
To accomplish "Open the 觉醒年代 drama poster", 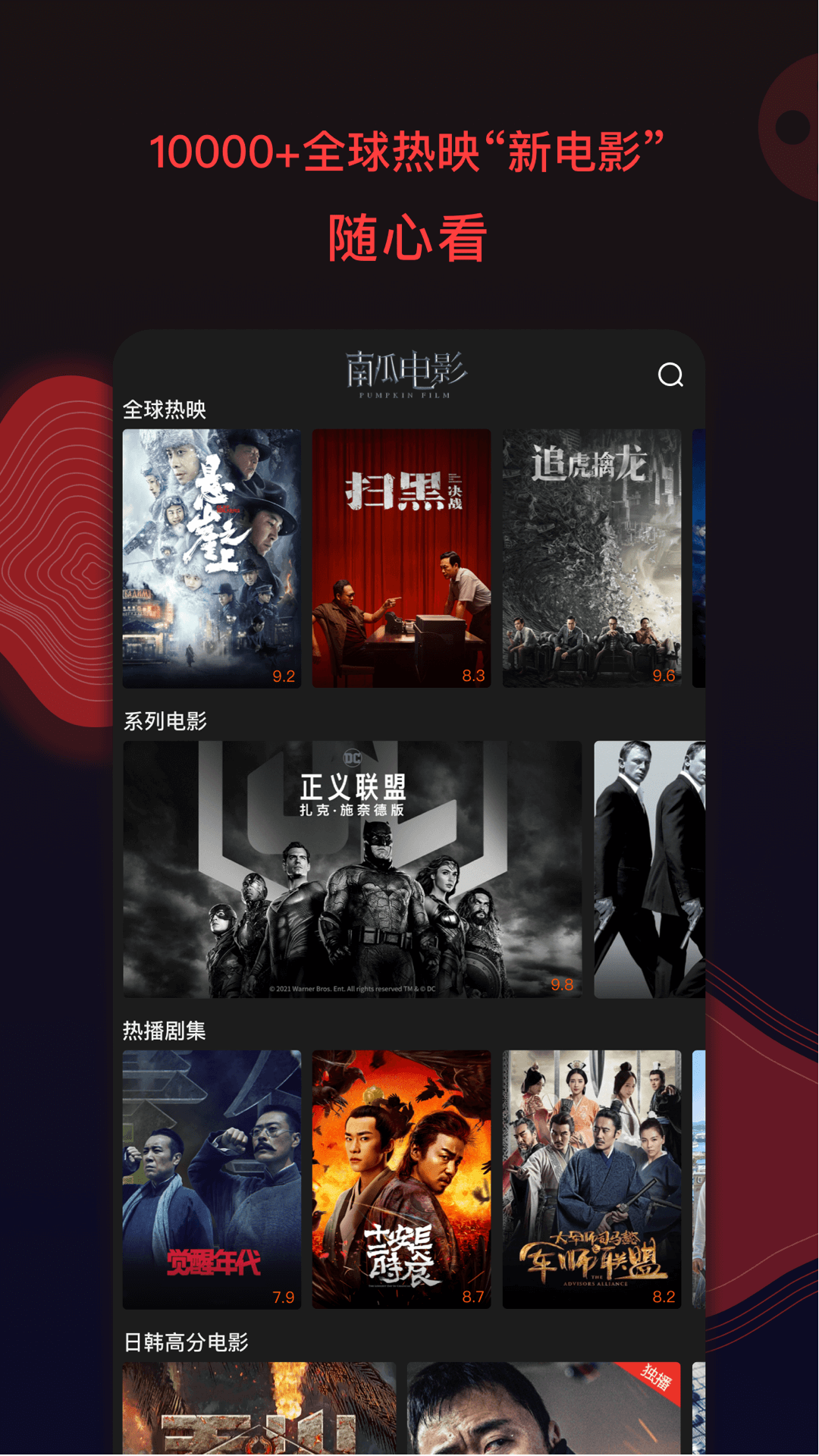I will click(x=212, y=1181).
